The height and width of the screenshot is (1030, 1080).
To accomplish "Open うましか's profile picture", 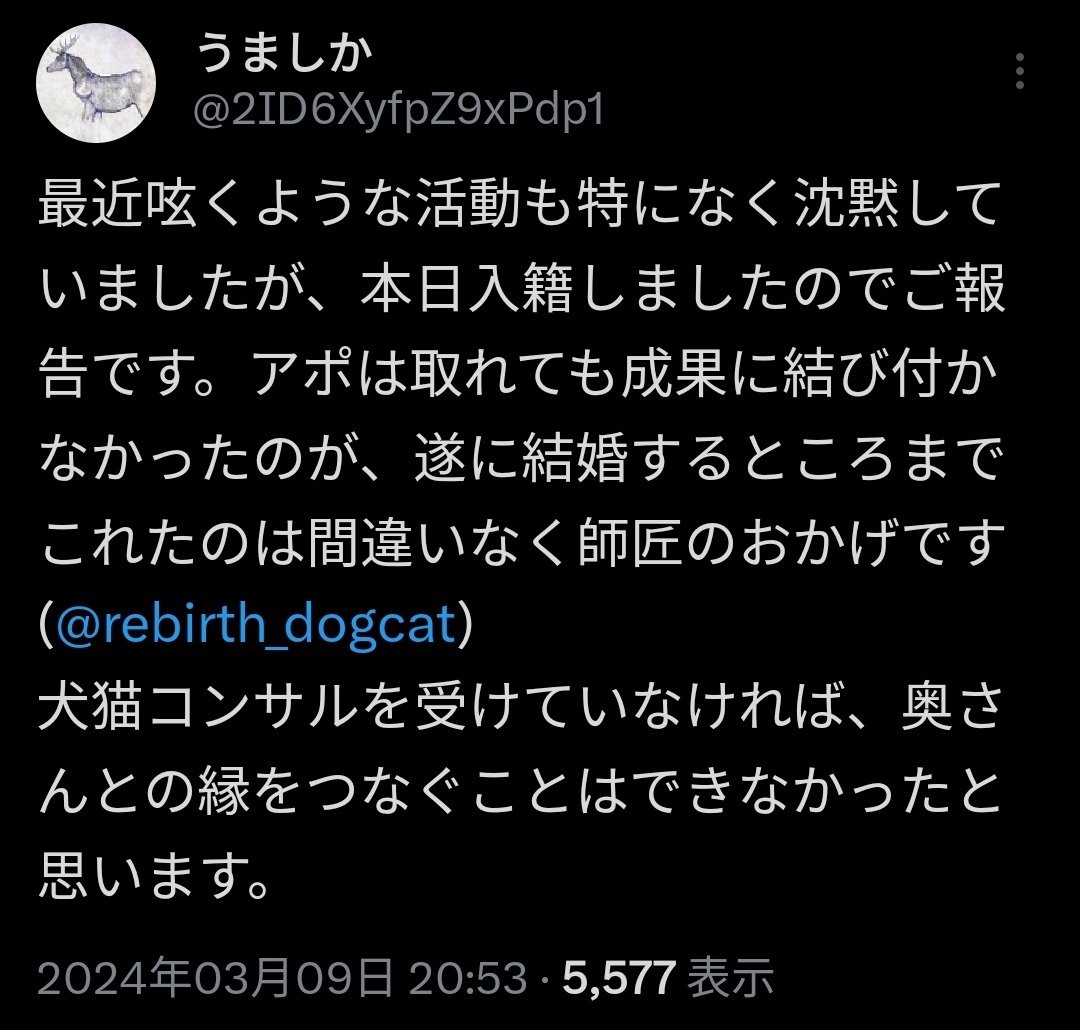I will coord(97,79).
